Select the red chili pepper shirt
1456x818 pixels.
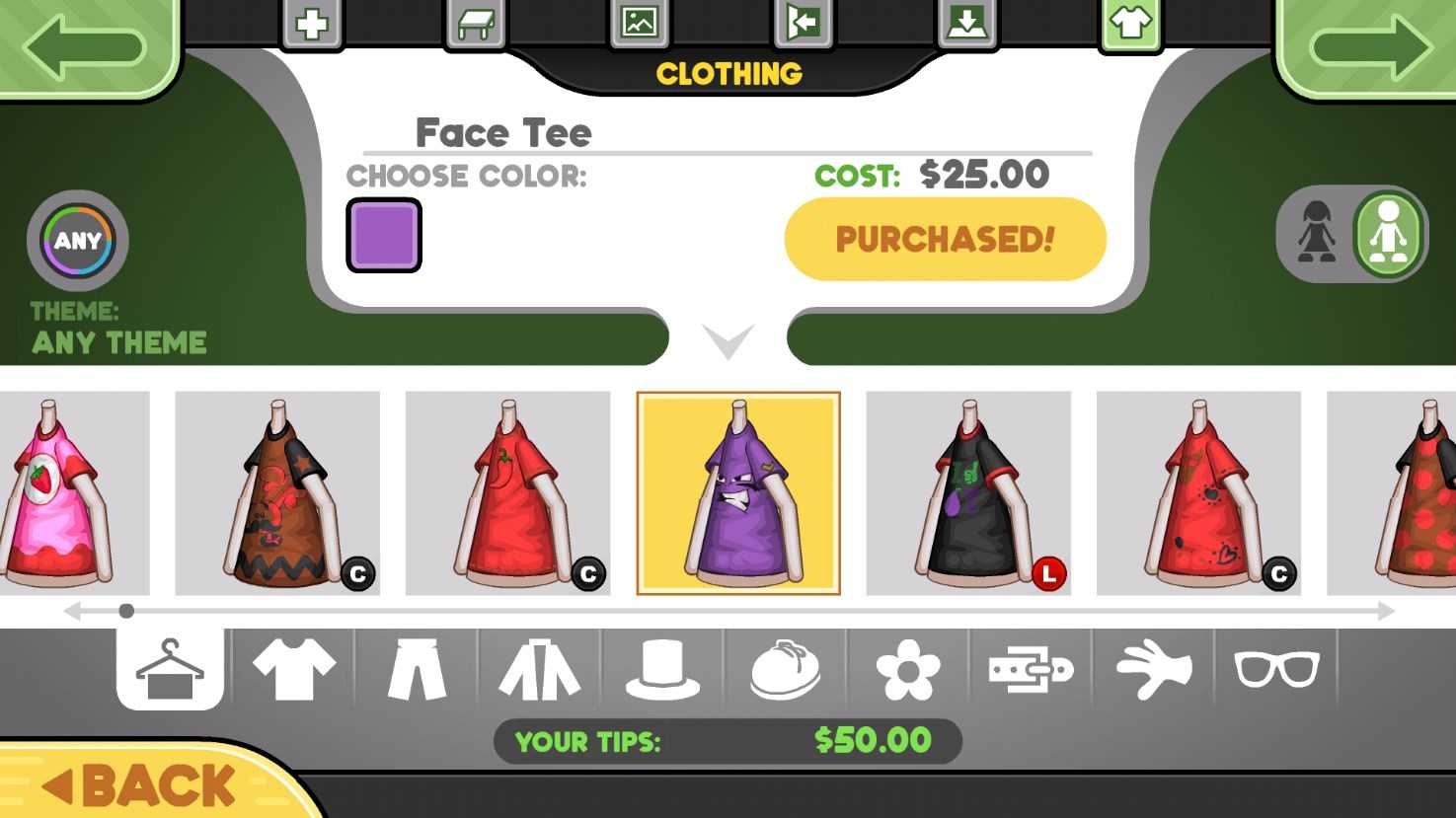(507, 492)
